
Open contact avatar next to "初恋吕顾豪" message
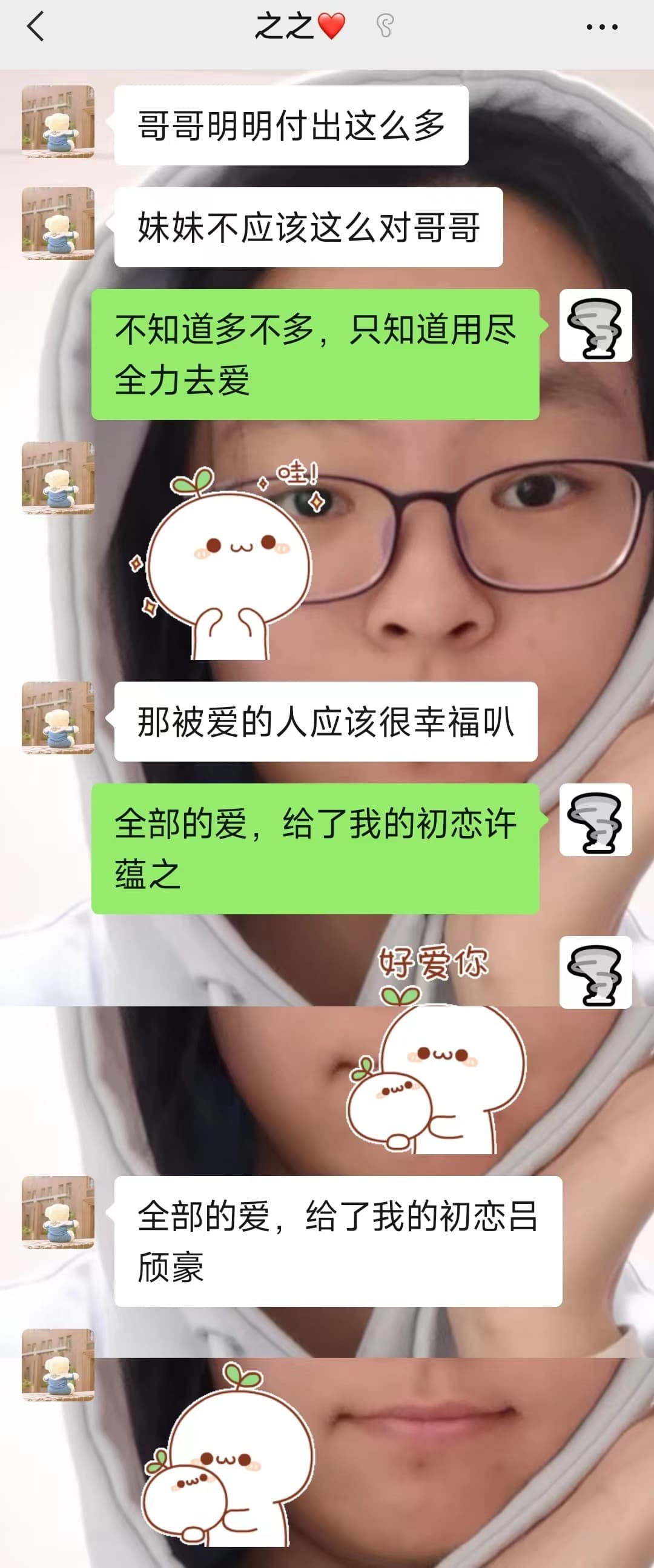point(58,1212)
